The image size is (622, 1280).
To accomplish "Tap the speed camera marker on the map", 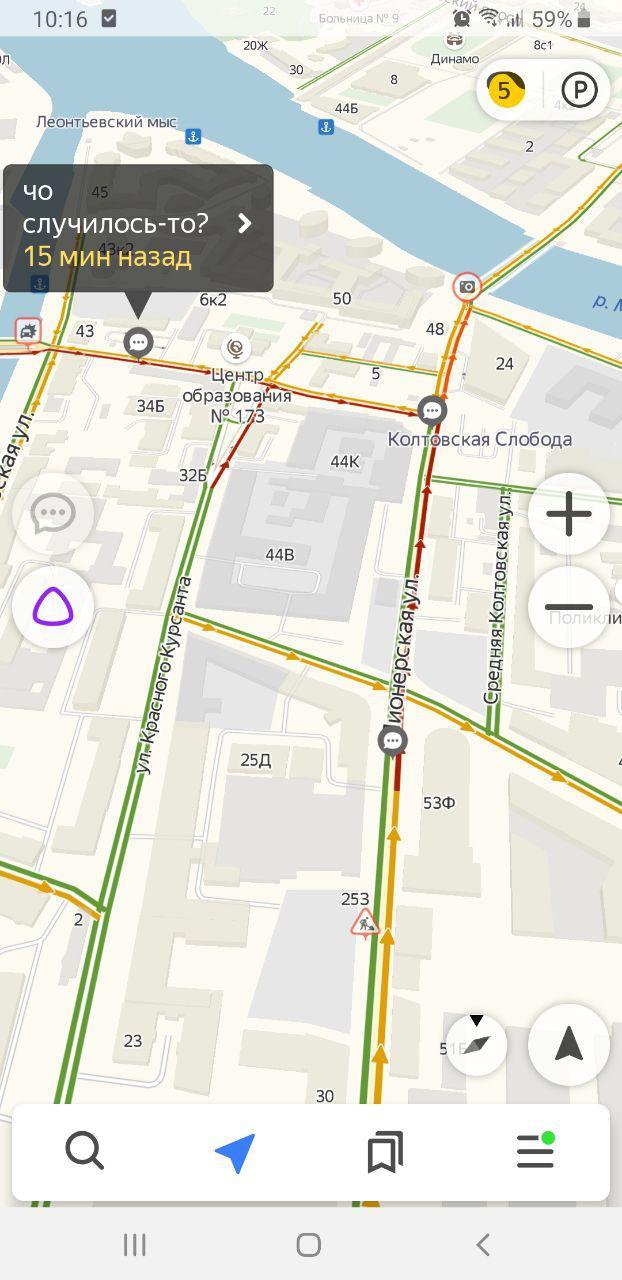I will tap(466, 287).
